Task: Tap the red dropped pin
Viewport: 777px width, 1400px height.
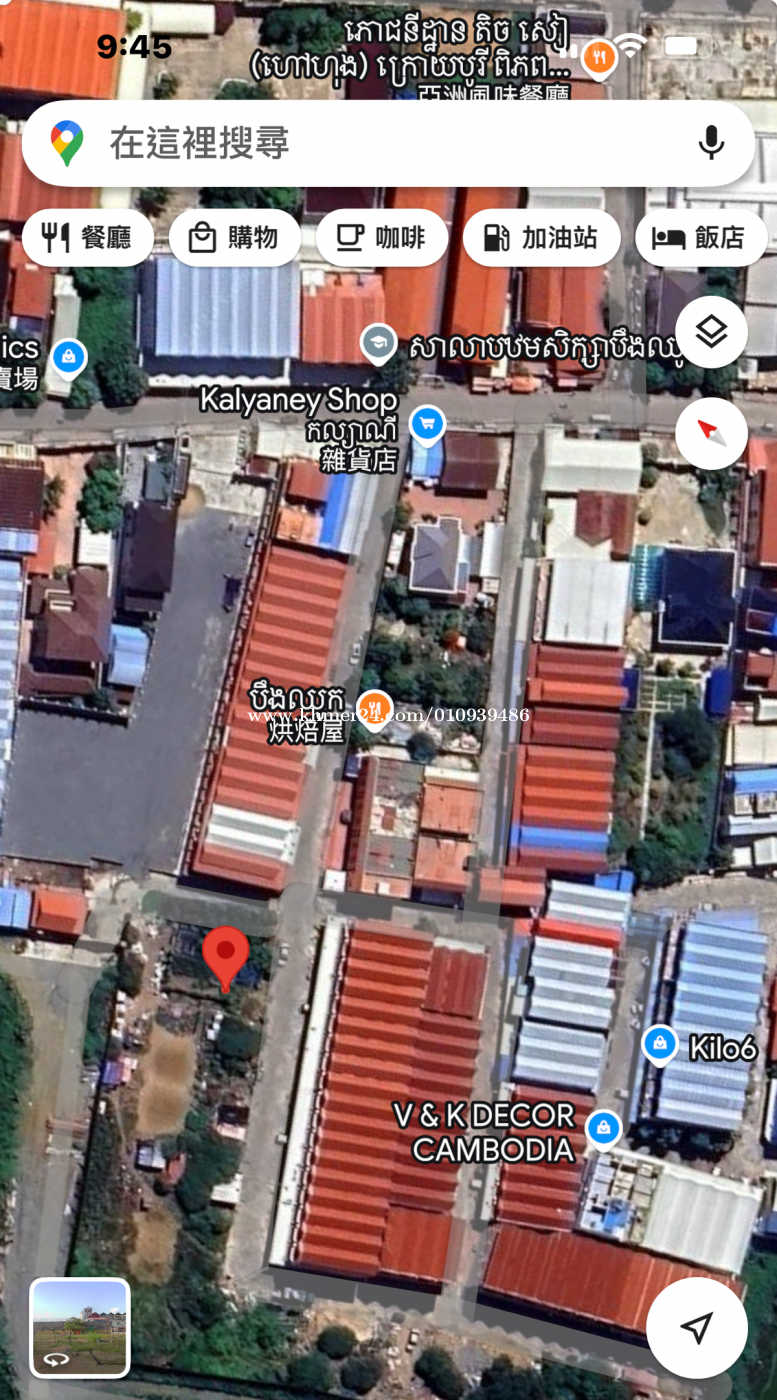Action: tap(226, 955)
